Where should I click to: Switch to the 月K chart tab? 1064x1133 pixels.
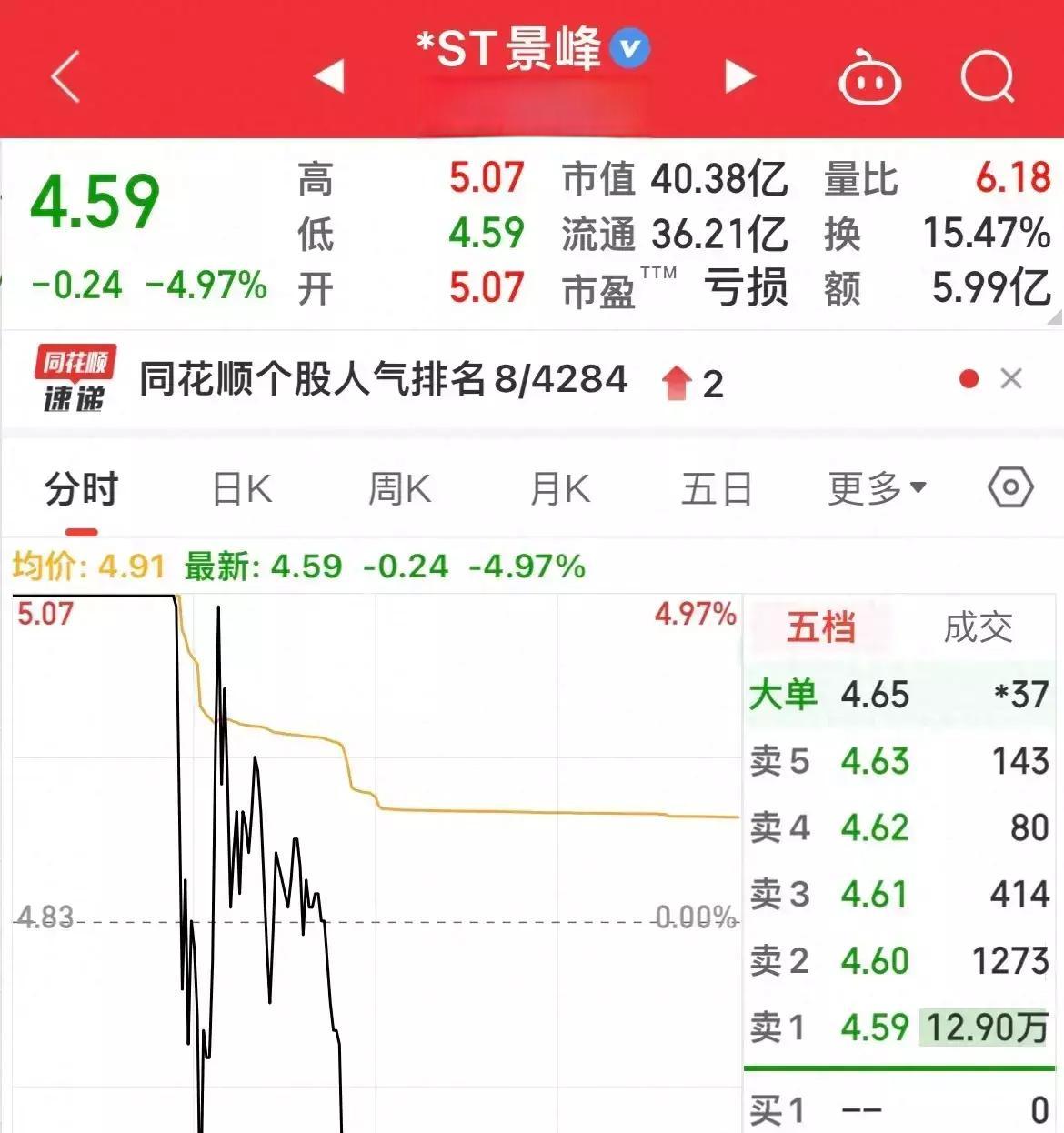coord(559,489)
